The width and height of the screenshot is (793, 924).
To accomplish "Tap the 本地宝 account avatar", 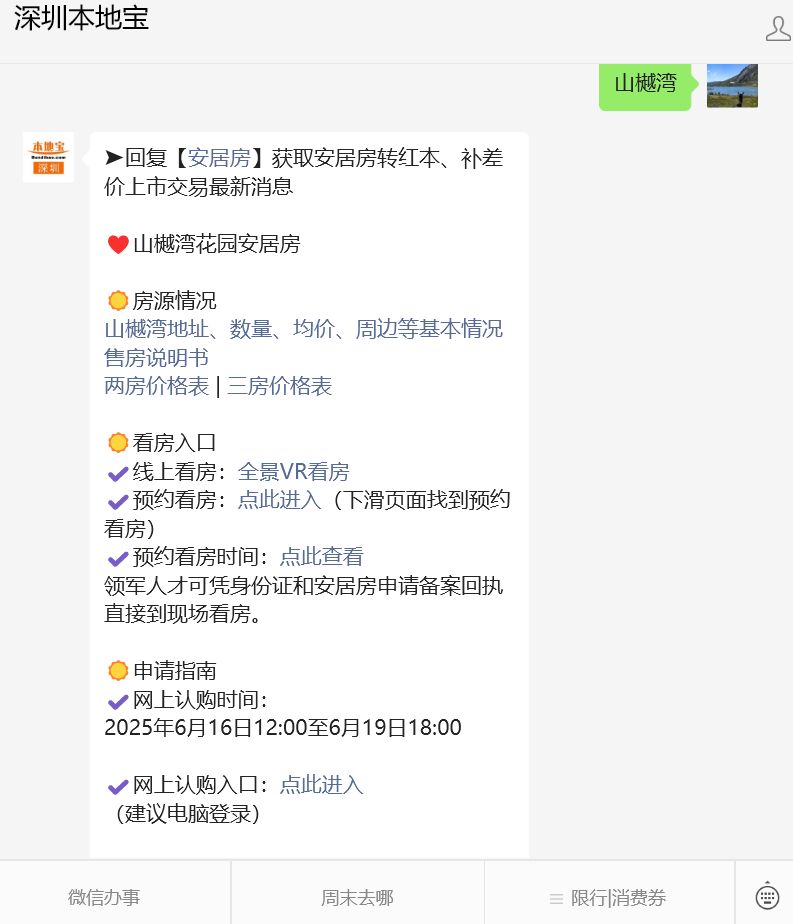I will (x=48, y=157).
